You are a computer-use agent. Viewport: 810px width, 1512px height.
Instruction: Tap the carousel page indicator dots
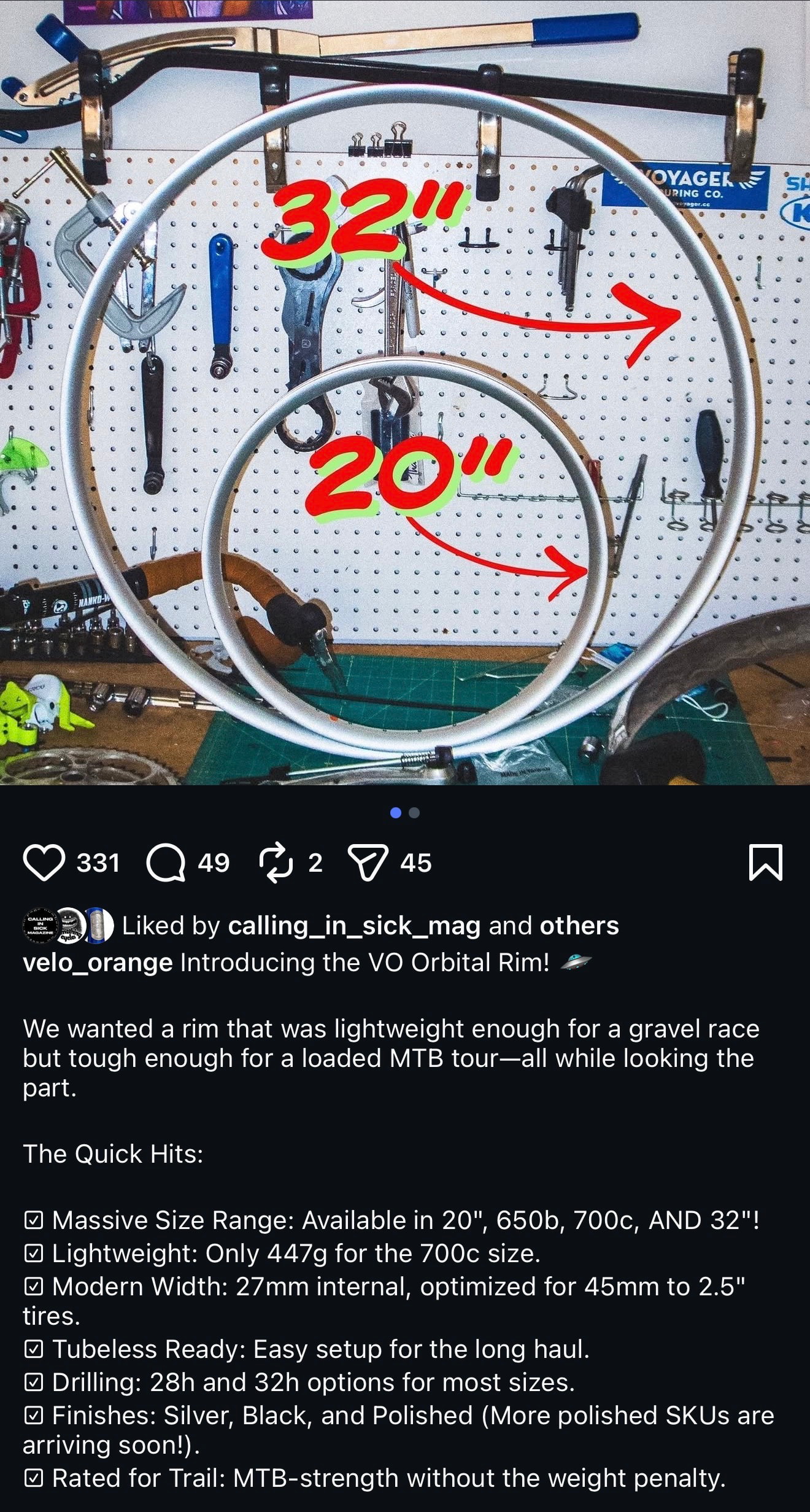tap(405, 813)
